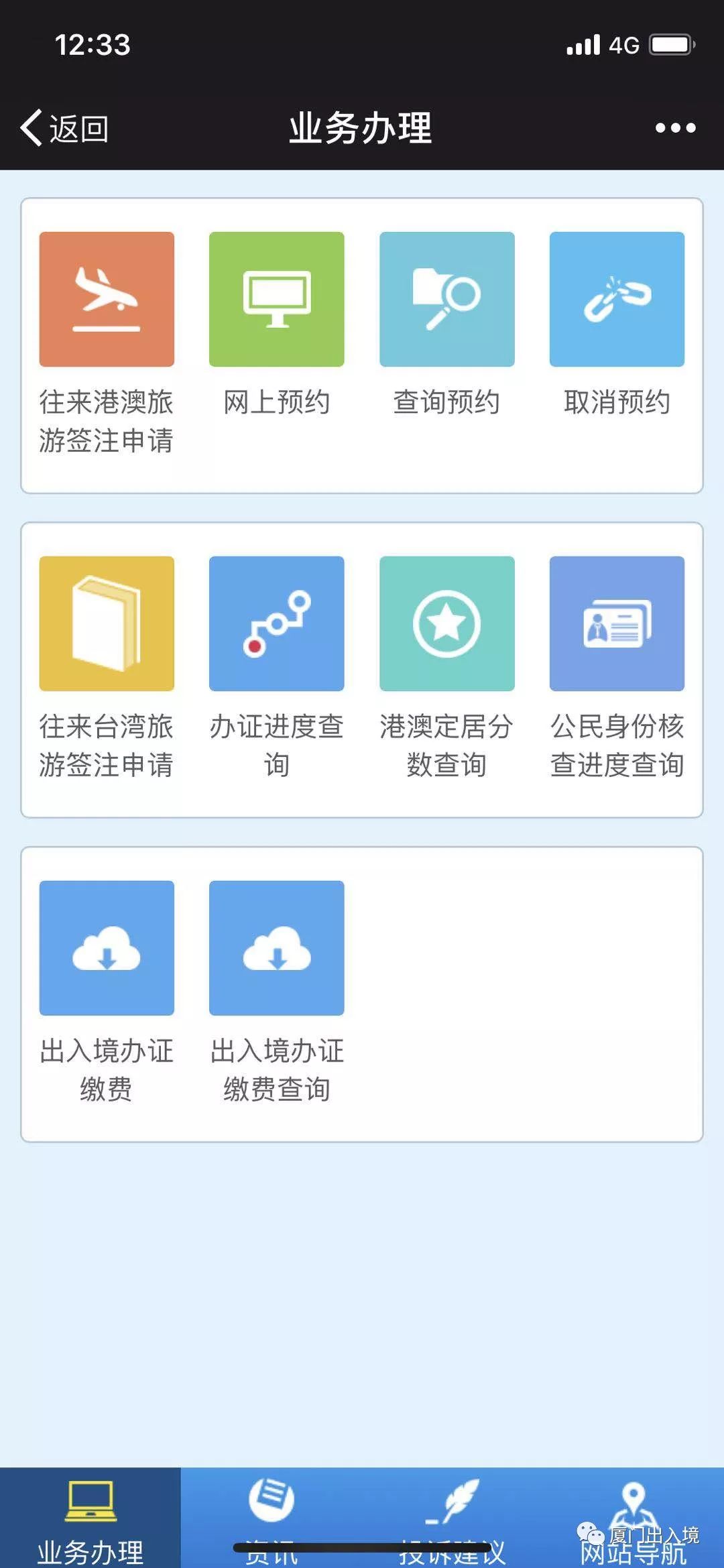Open 港澳定居分数查询

[446, 623]
